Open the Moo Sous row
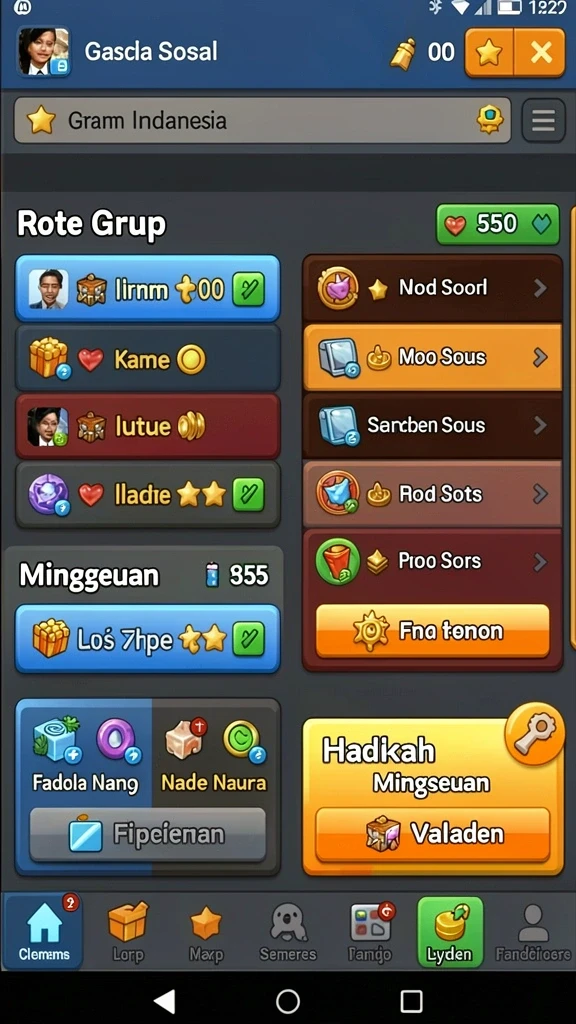 coord(432,357)
